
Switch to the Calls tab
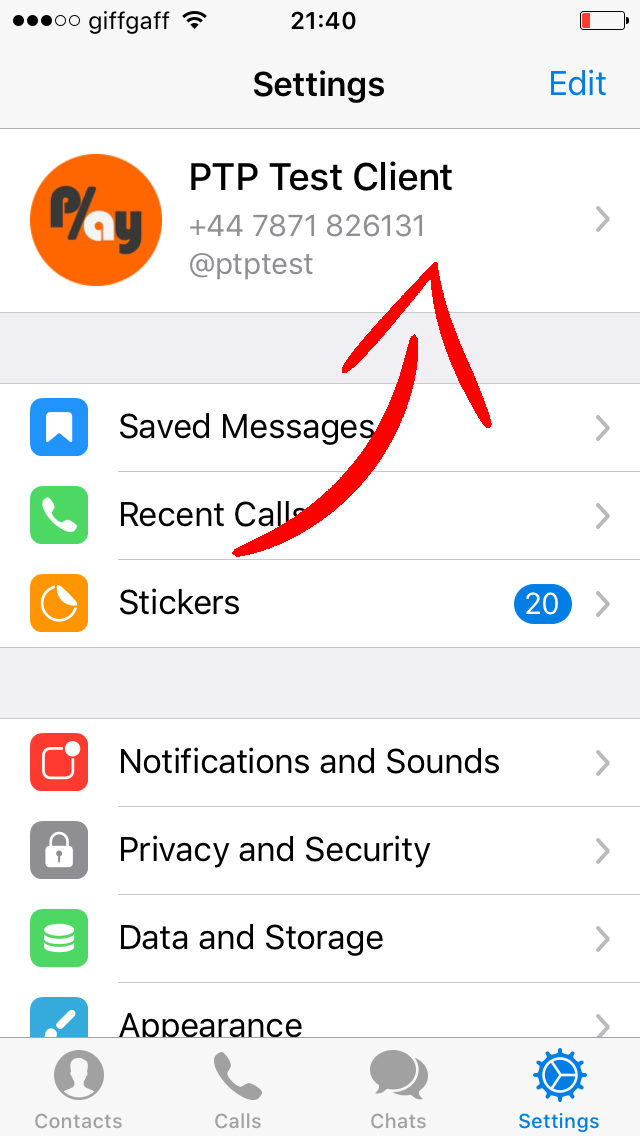point(238,1089)
